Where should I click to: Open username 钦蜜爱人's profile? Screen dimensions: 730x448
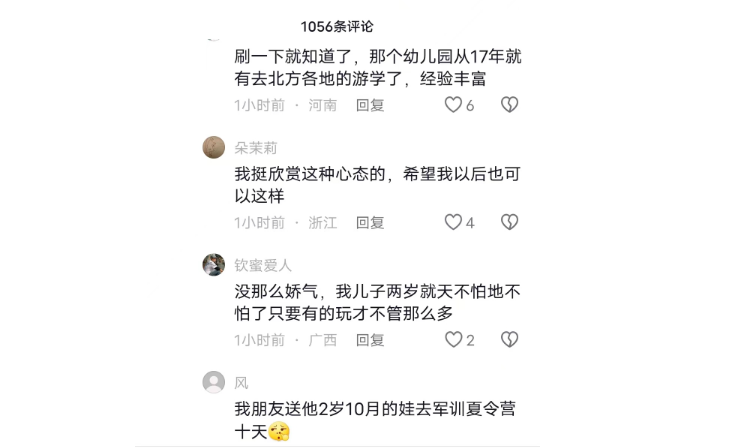pos(263,265)
